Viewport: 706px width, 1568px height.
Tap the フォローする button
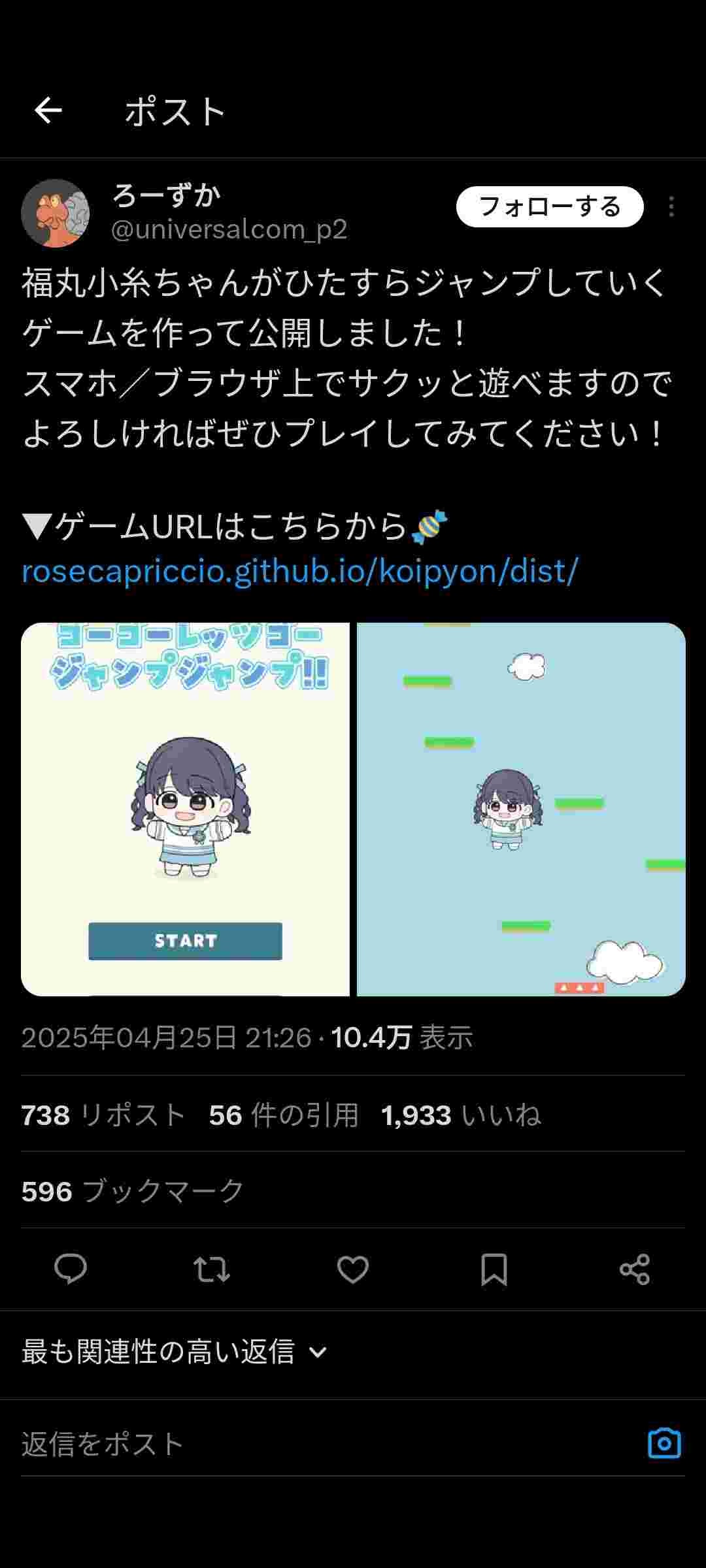click(549, 207)
